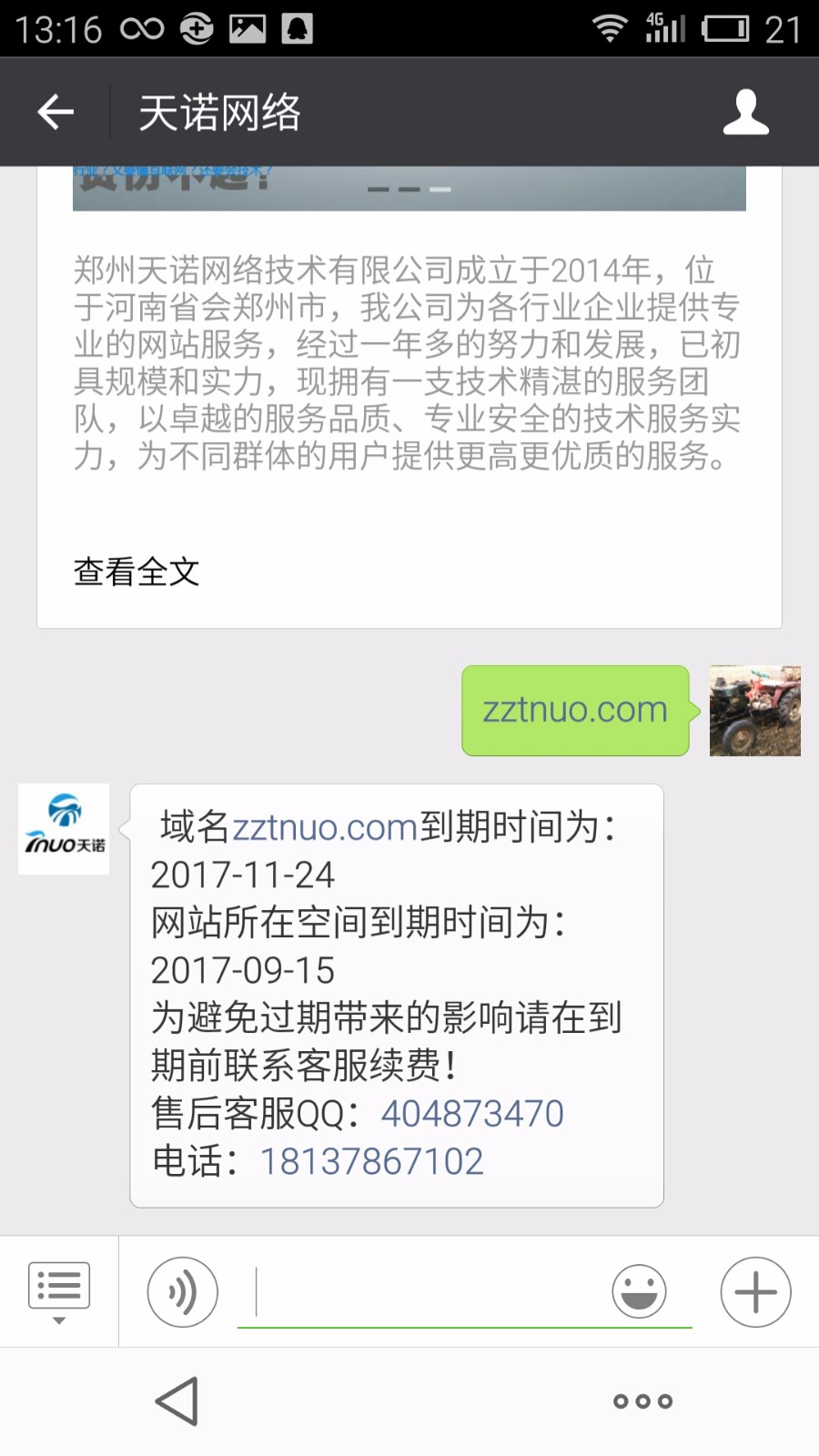Open the 天诺网络 account profile icon
Image resolution: width=819 pixels, height=1456 pixels.
745,112
